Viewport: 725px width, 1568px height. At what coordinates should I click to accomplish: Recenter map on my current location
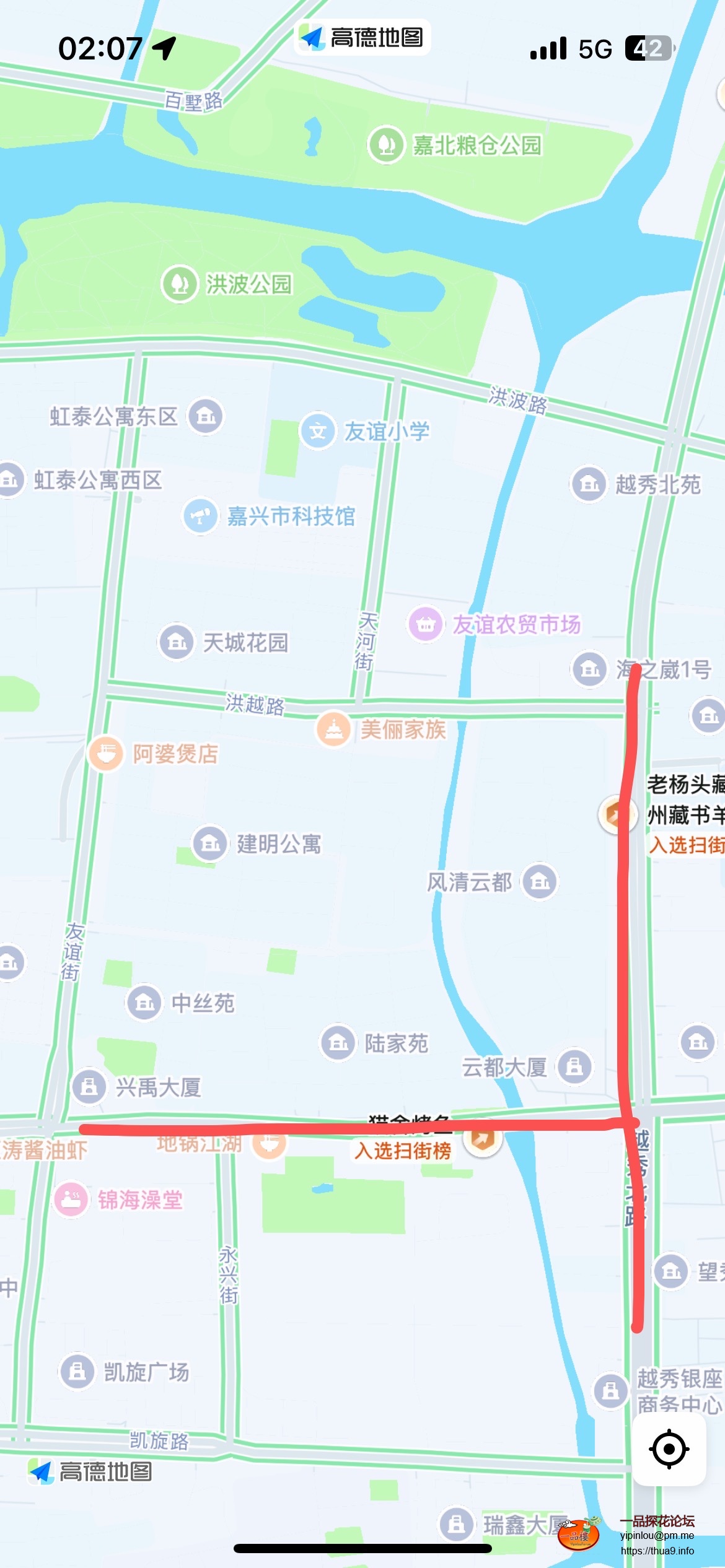(669, 1449)
